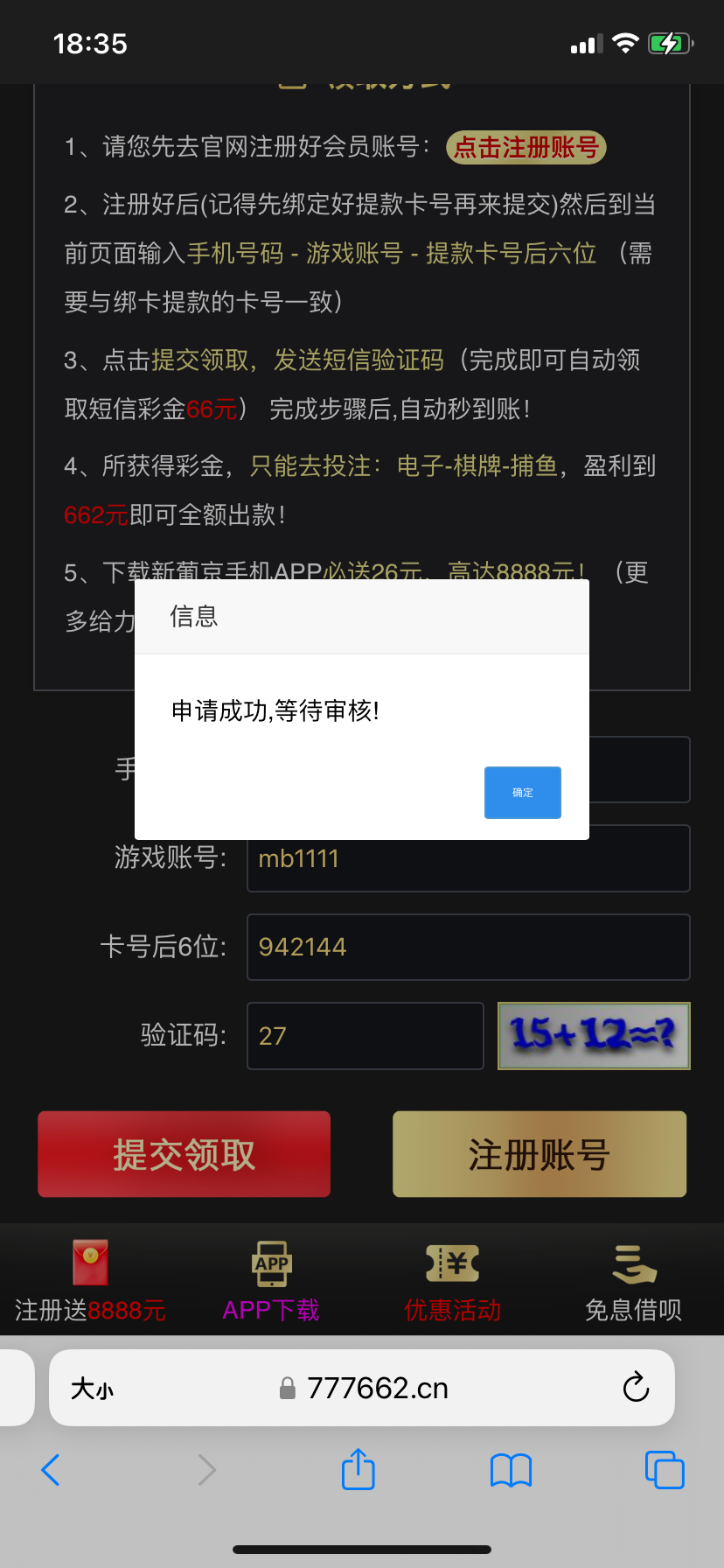Show open browser tabs

pyautogui.click(x=664, y=1470)
